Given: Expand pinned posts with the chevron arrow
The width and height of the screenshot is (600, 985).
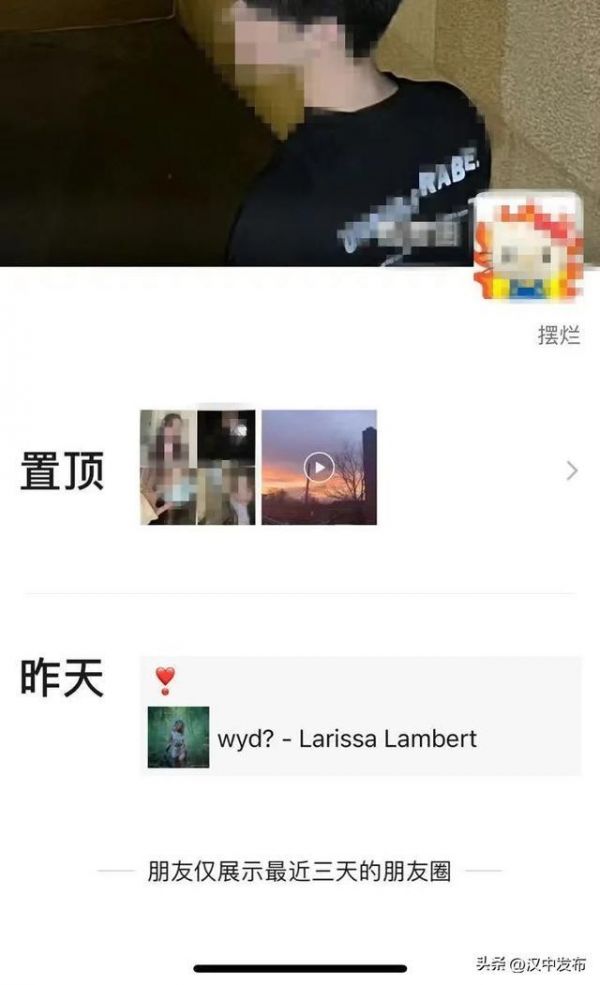Looking at the screenshot, I should tap(572, 470).
